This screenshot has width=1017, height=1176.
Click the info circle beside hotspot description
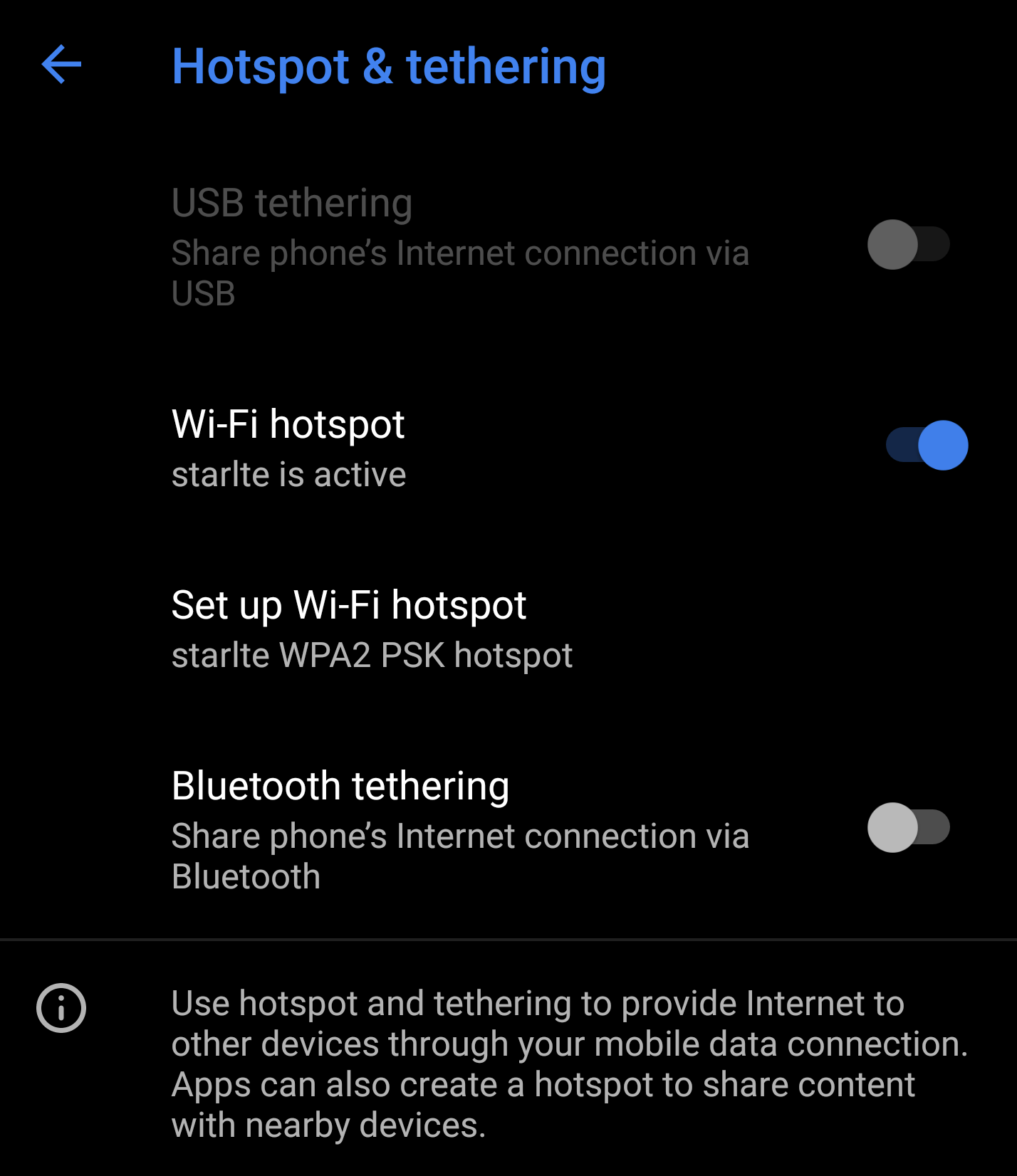tap(61, 1008)
